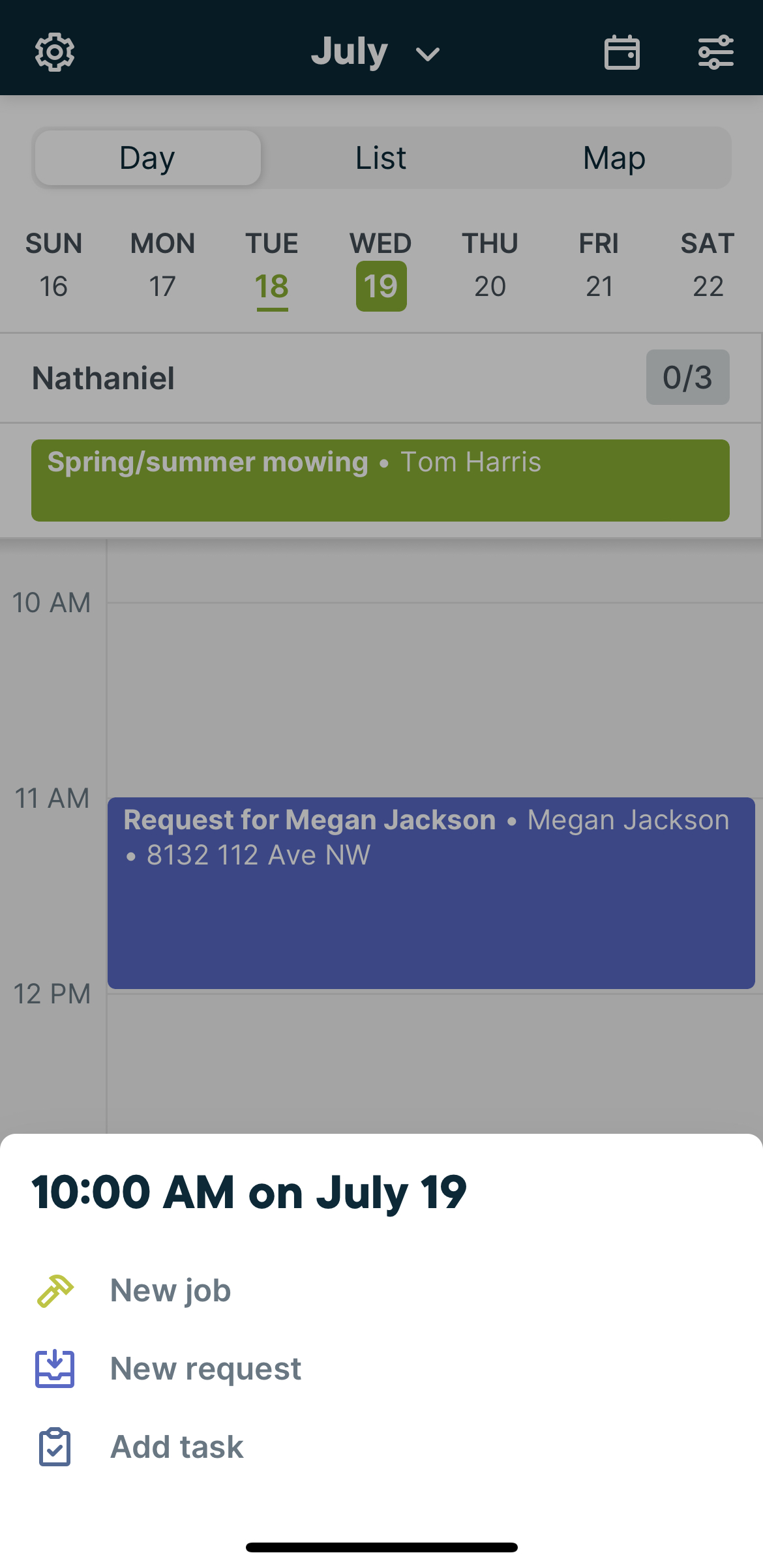This screenshot has height=1568, width=763.
Task: Open the Spring/summer mowing event
Action: (x=380, y=481)
